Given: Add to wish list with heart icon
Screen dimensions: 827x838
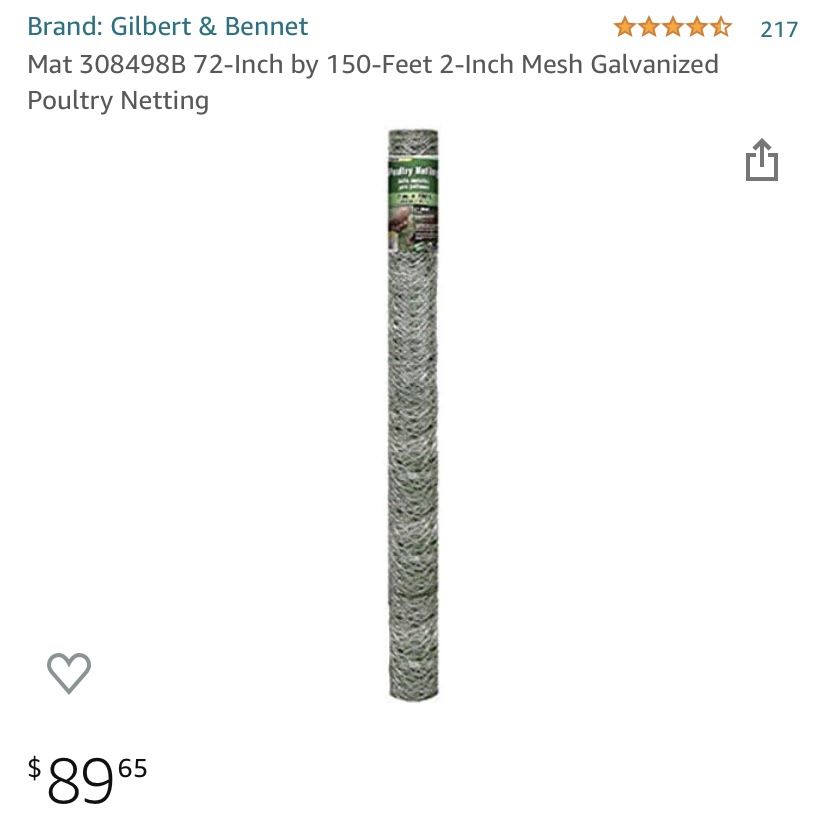Looking at the screenshot, I should pos(69,673).
